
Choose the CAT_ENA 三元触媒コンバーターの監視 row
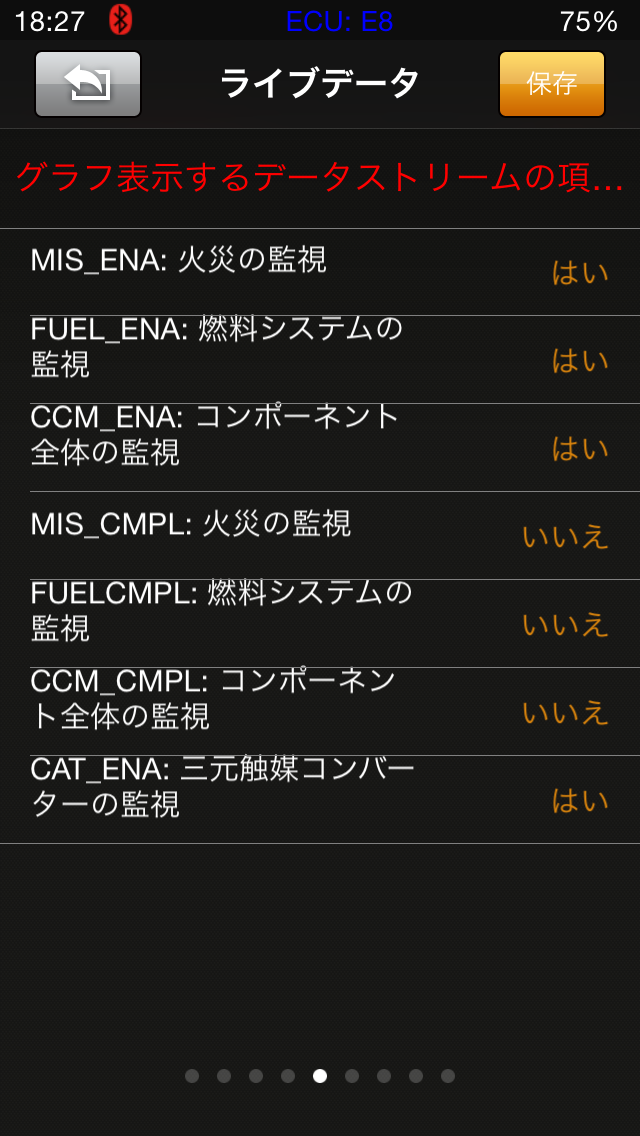(x=320, y=800)
